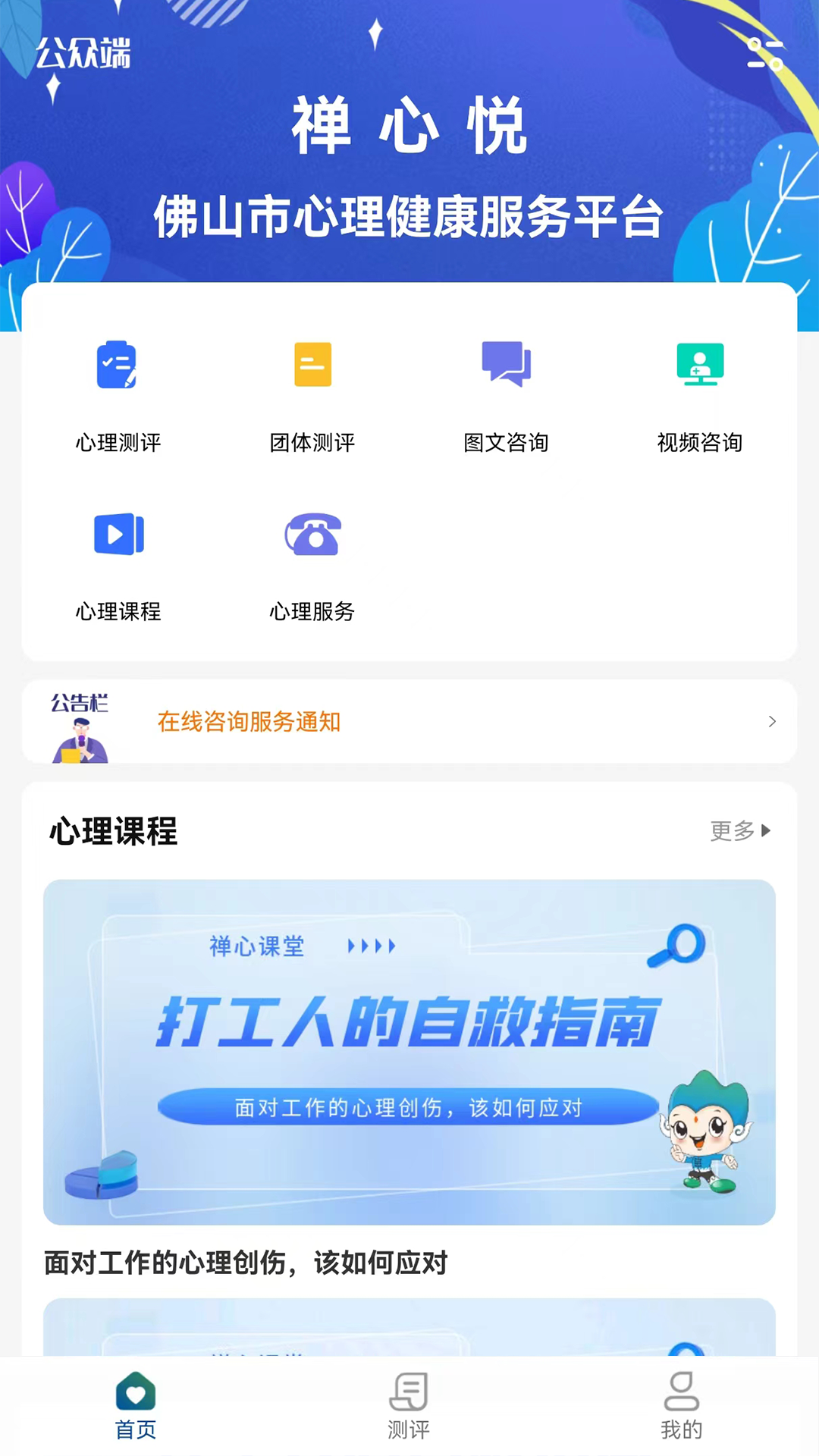Tap the 公众端 label at top left
The image size is (819, 1456).
[x=86, y=54]
